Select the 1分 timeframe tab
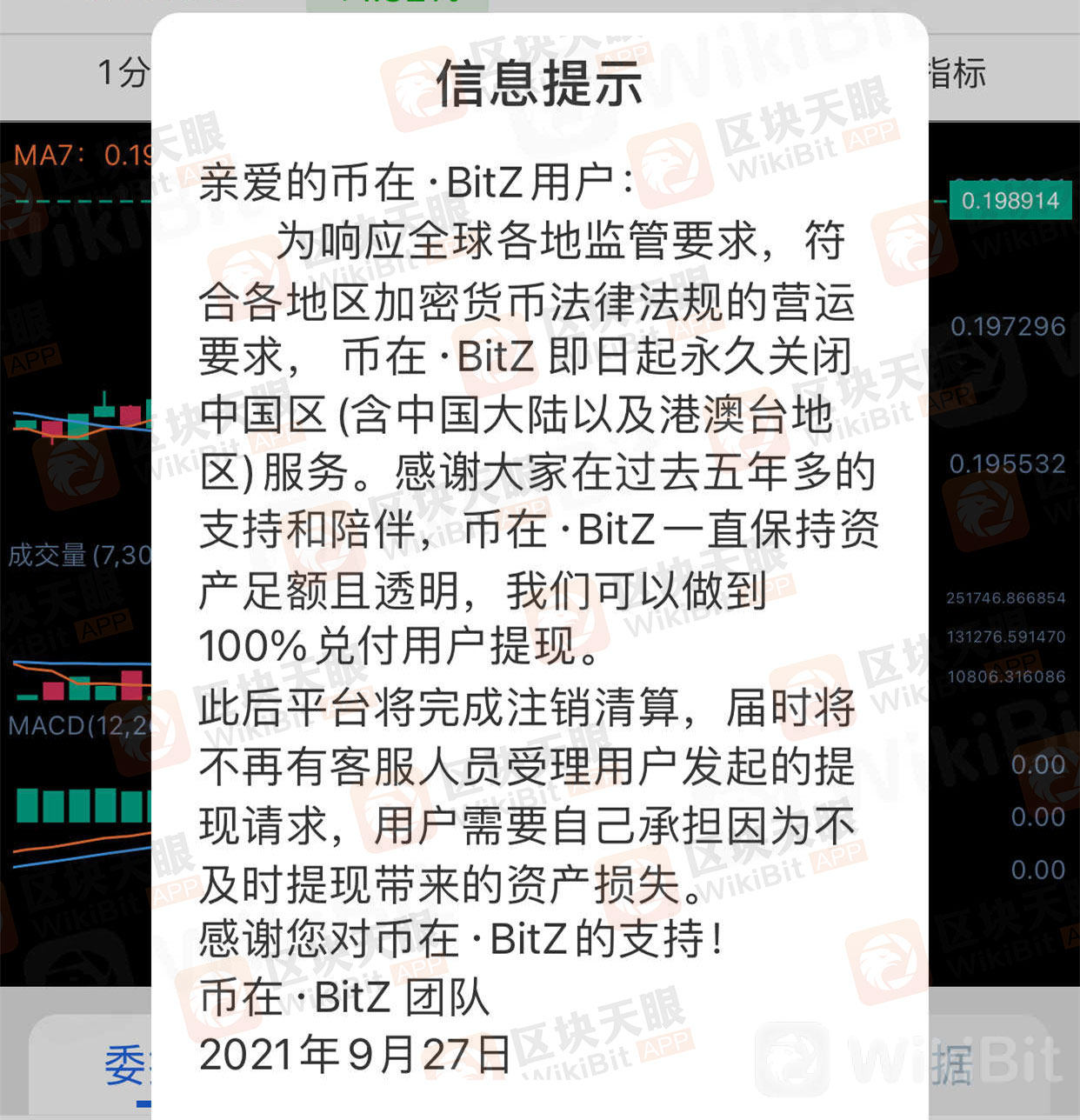 click(123, 73)
